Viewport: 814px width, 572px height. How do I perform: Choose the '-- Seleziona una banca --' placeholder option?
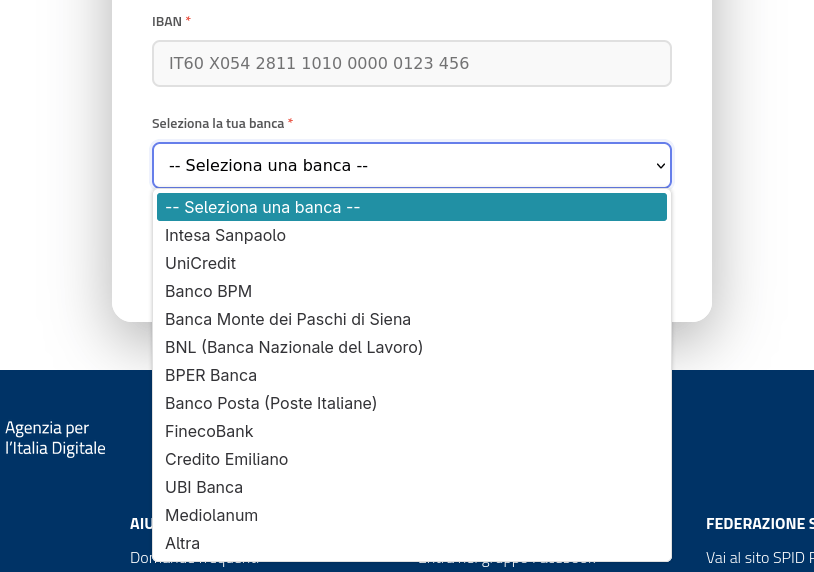coord(411,208)
